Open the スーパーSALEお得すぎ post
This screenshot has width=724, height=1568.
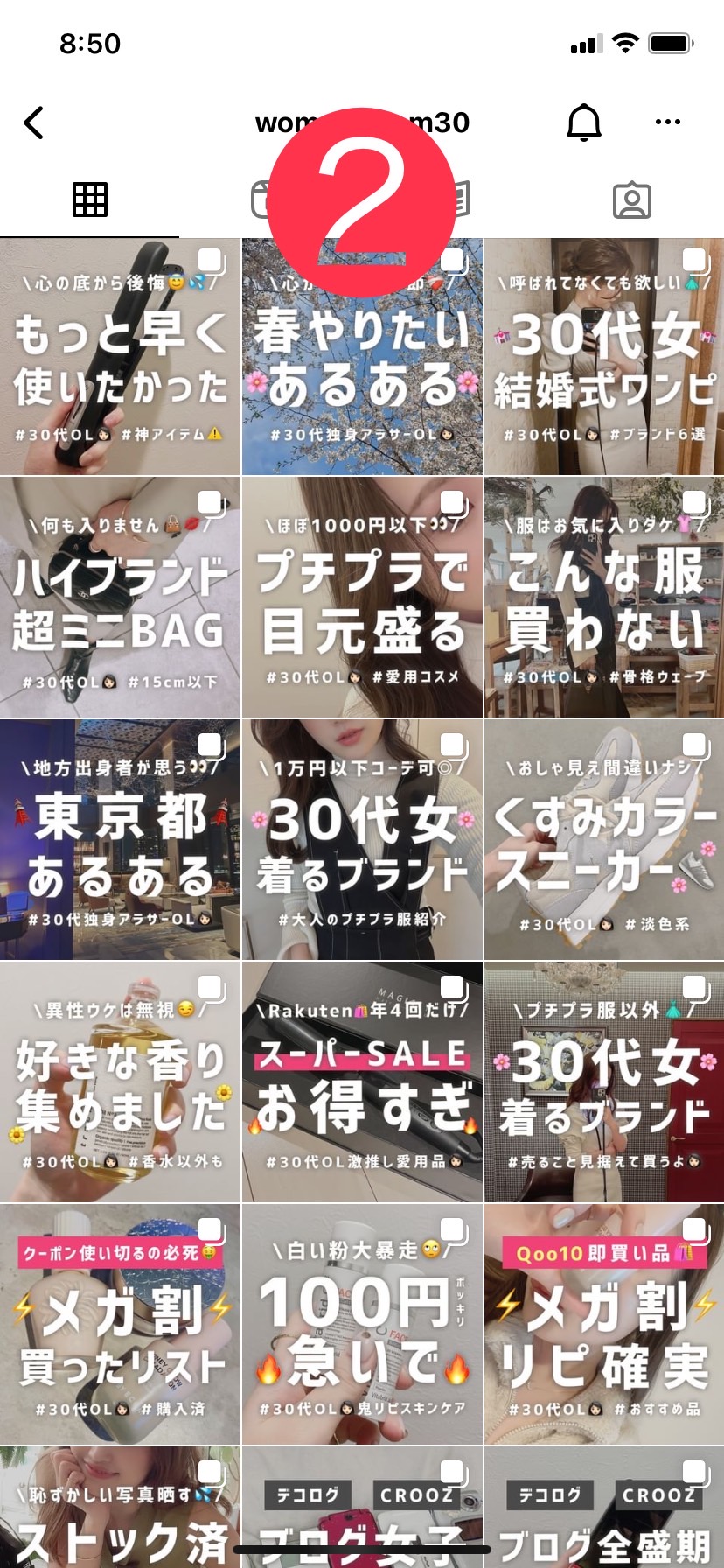[362, 1082]
